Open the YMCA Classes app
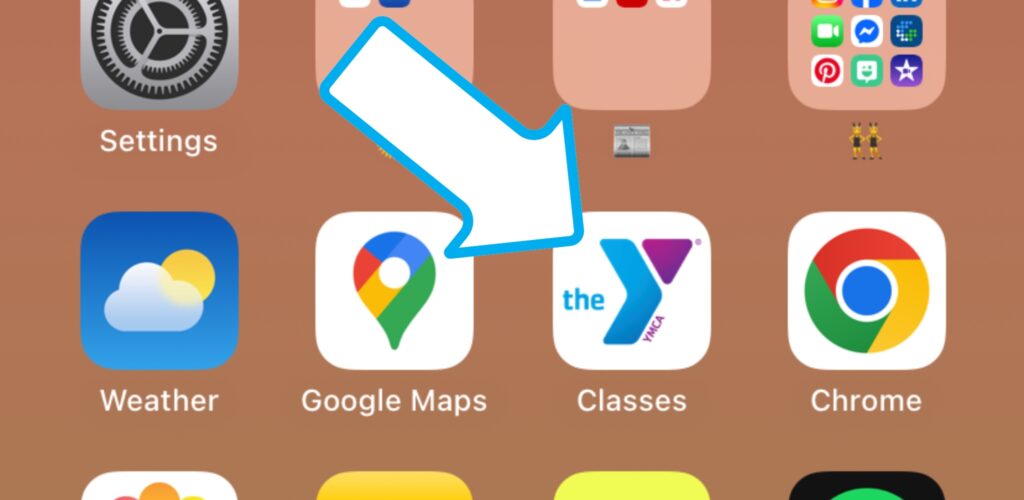 coord(631,291)
